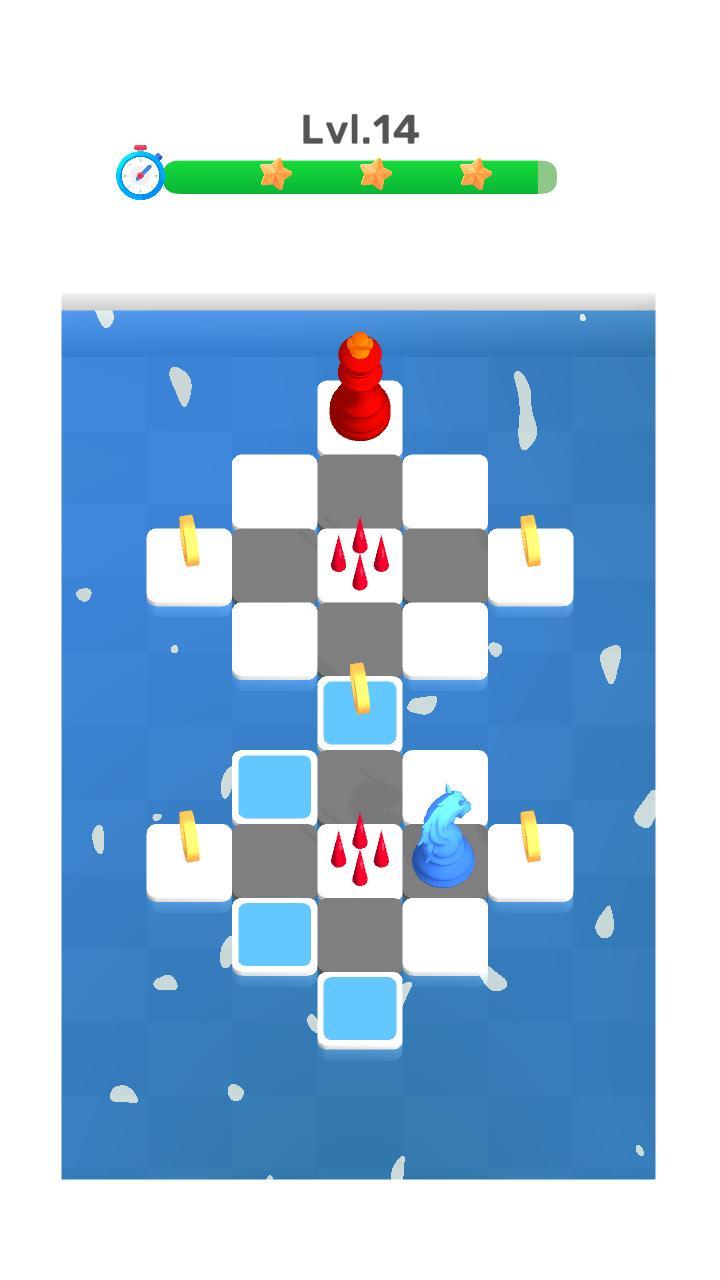Collect the gold ring on the right edge
Image resolution: width=720 pixels, height=1280 pixels.
[530, 542]
